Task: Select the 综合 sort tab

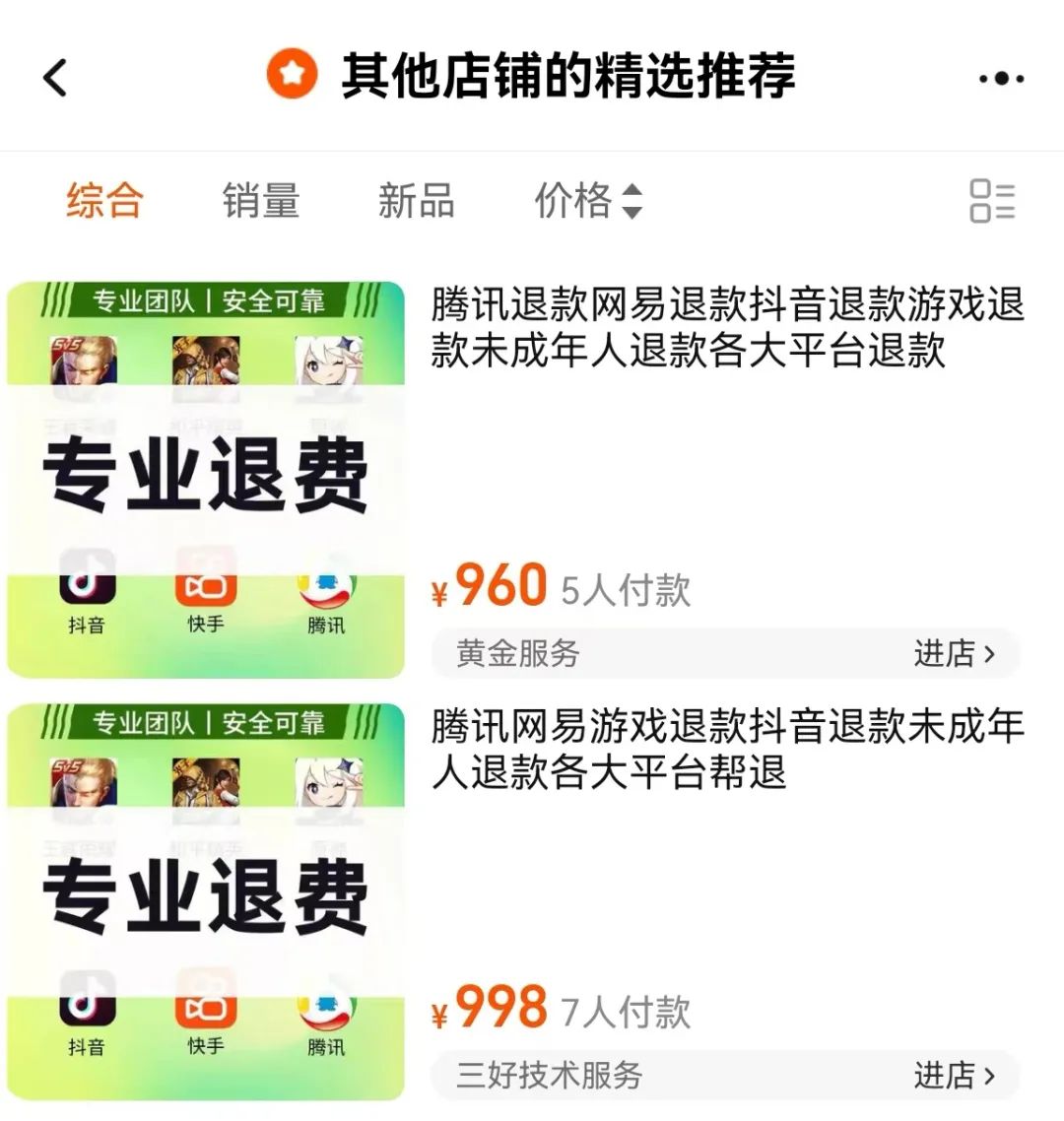Action: pos(104,201)
